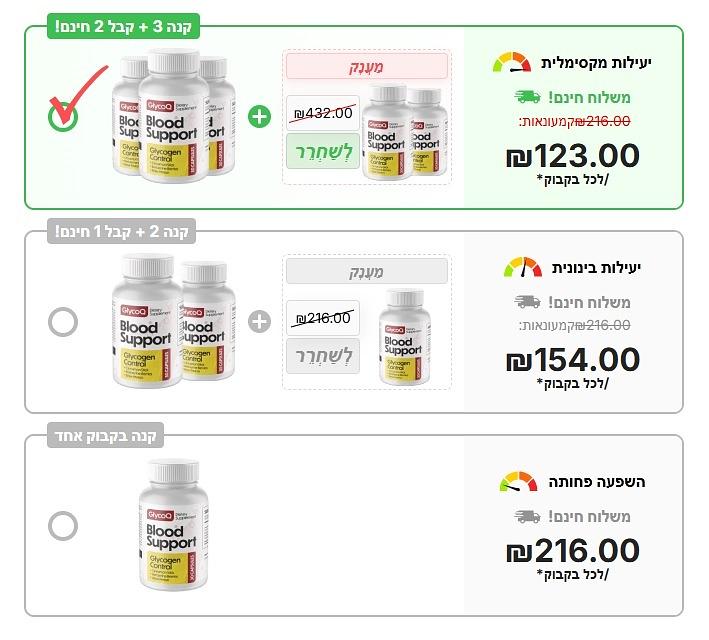Tap the gray לשחרר gift button
Image resolution: width=709 pixels, height=640 pixels.
click(x=322, y=356)
